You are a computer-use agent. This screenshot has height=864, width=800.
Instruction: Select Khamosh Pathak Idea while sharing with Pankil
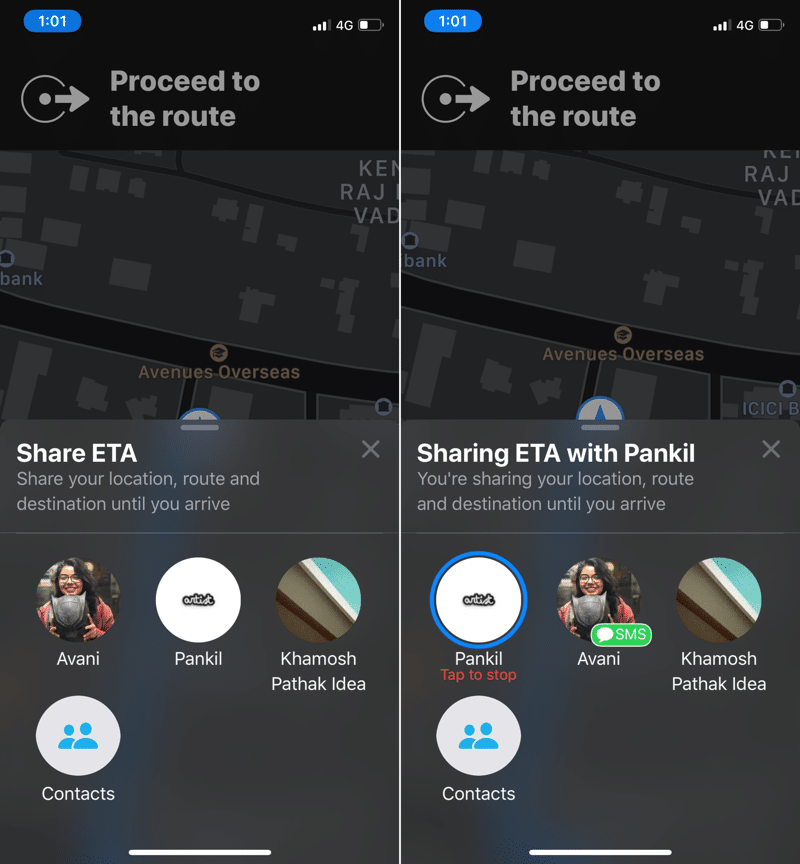click(718, 600)
